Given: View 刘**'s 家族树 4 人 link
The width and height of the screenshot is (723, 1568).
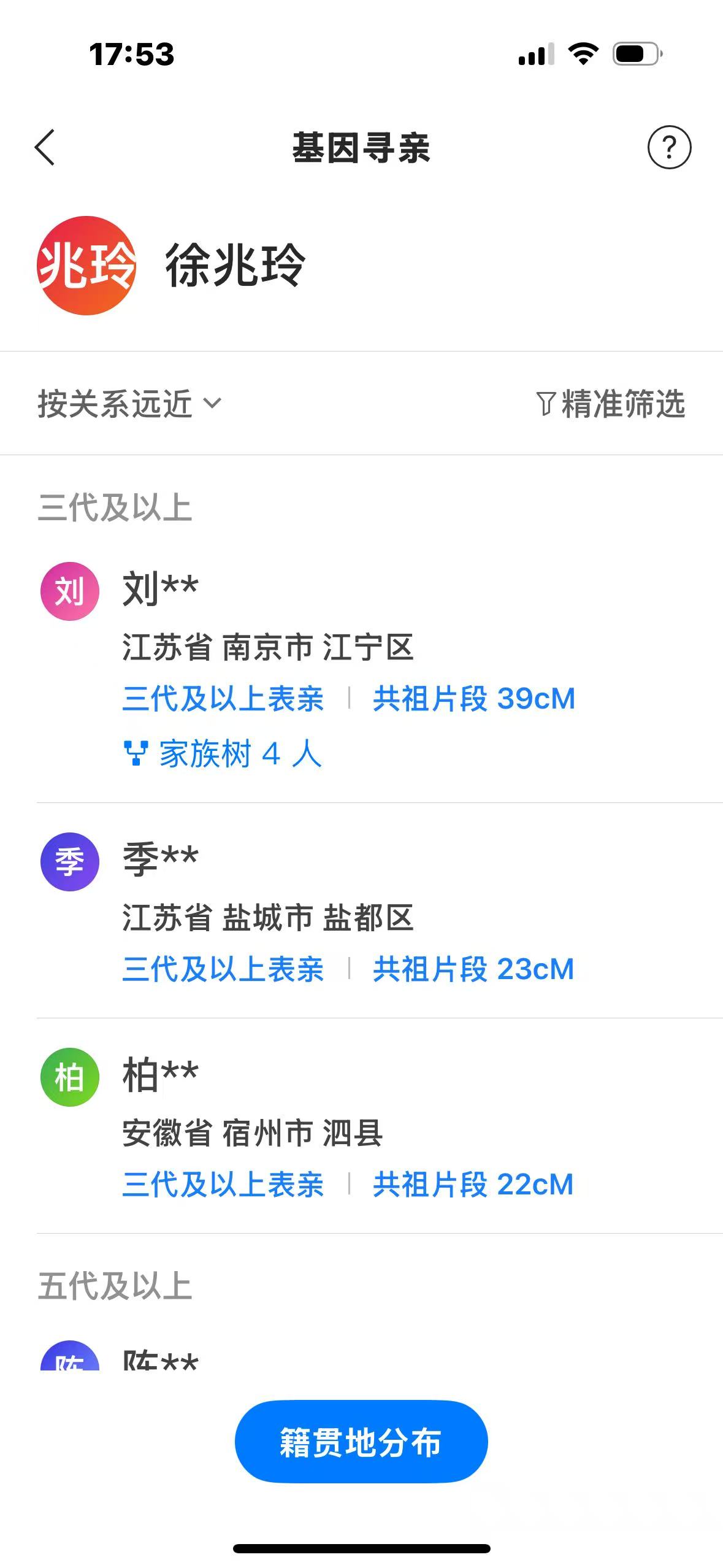Looking at the screenshot, I should coord(223,754).
